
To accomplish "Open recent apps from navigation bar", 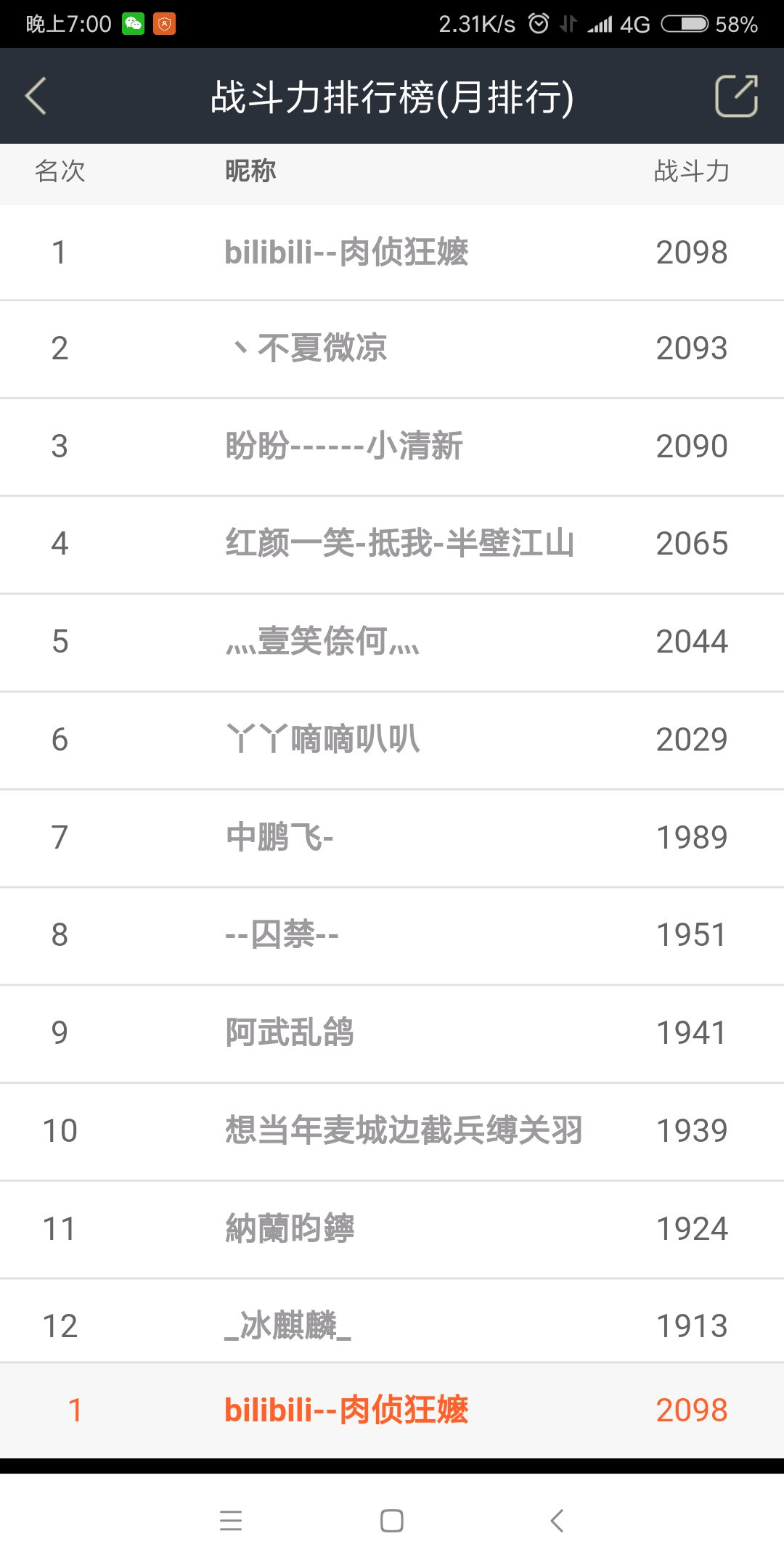I will [x=231, y=1521].
